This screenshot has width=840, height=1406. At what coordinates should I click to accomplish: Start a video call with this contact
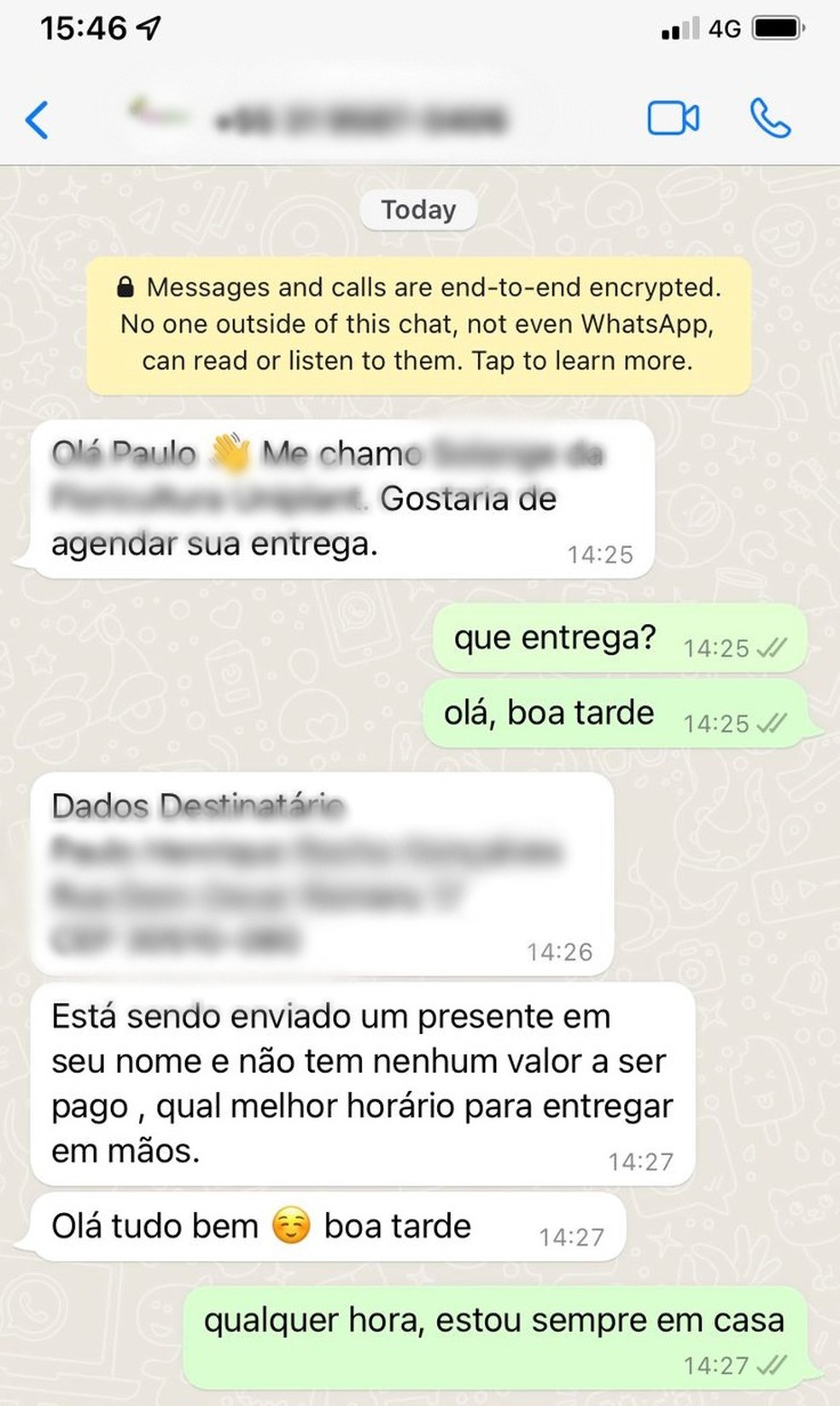click(x=674, y=120)
